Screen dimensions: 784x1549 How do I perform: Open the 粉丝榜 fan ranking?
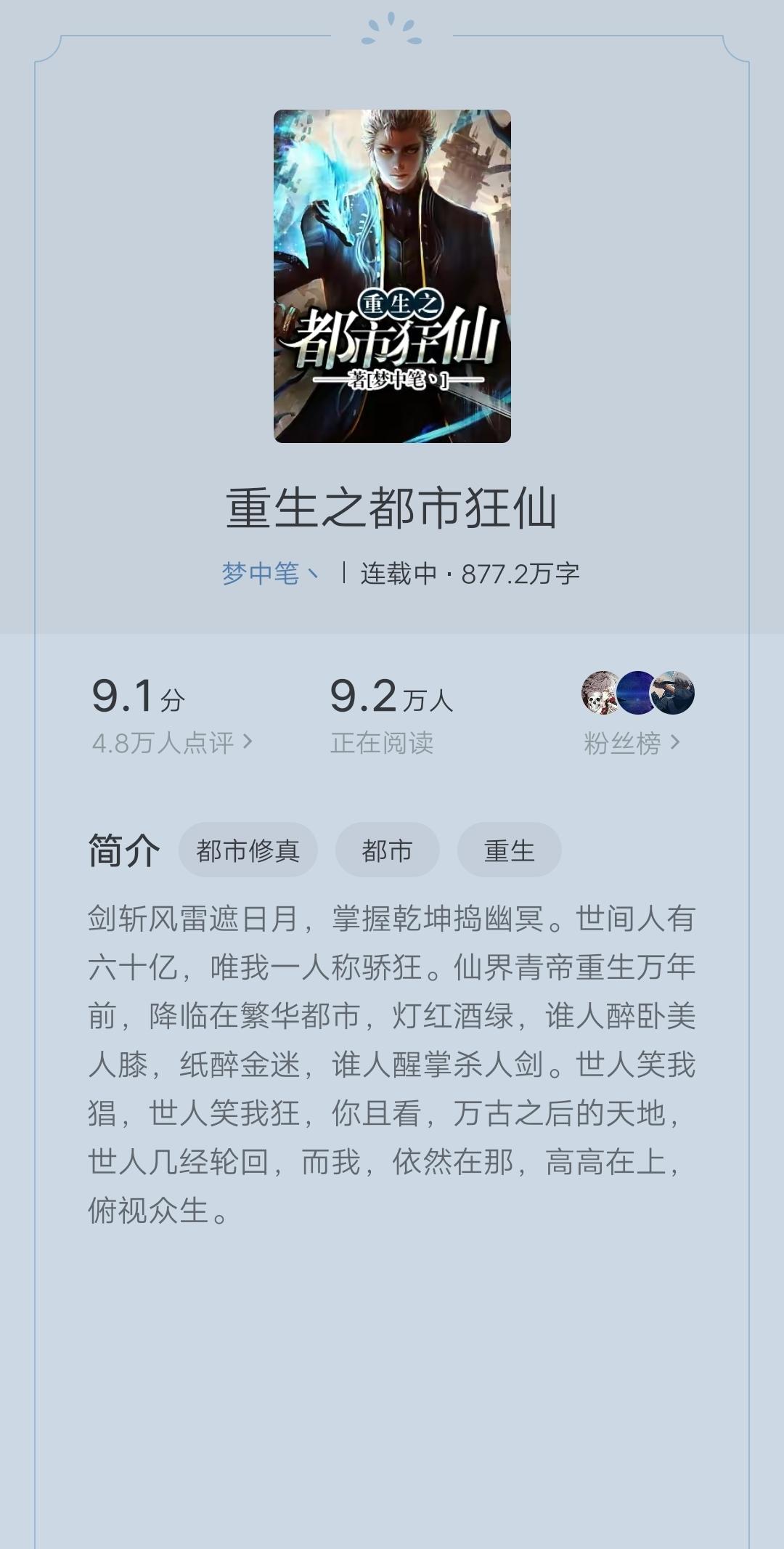(632, 743)
